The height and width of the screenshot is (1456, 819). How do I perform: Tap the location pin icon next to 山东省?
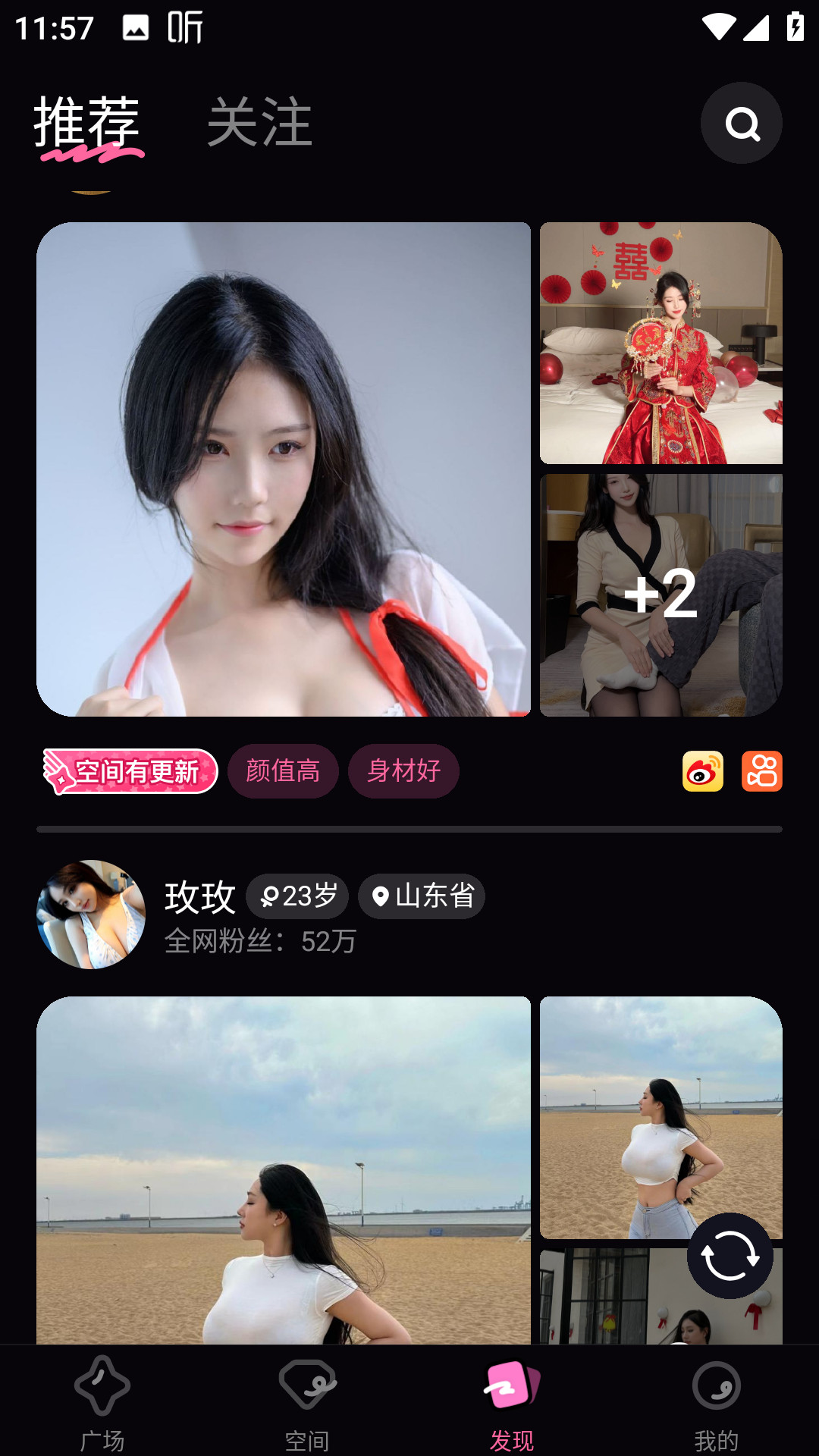coord(381,896)
